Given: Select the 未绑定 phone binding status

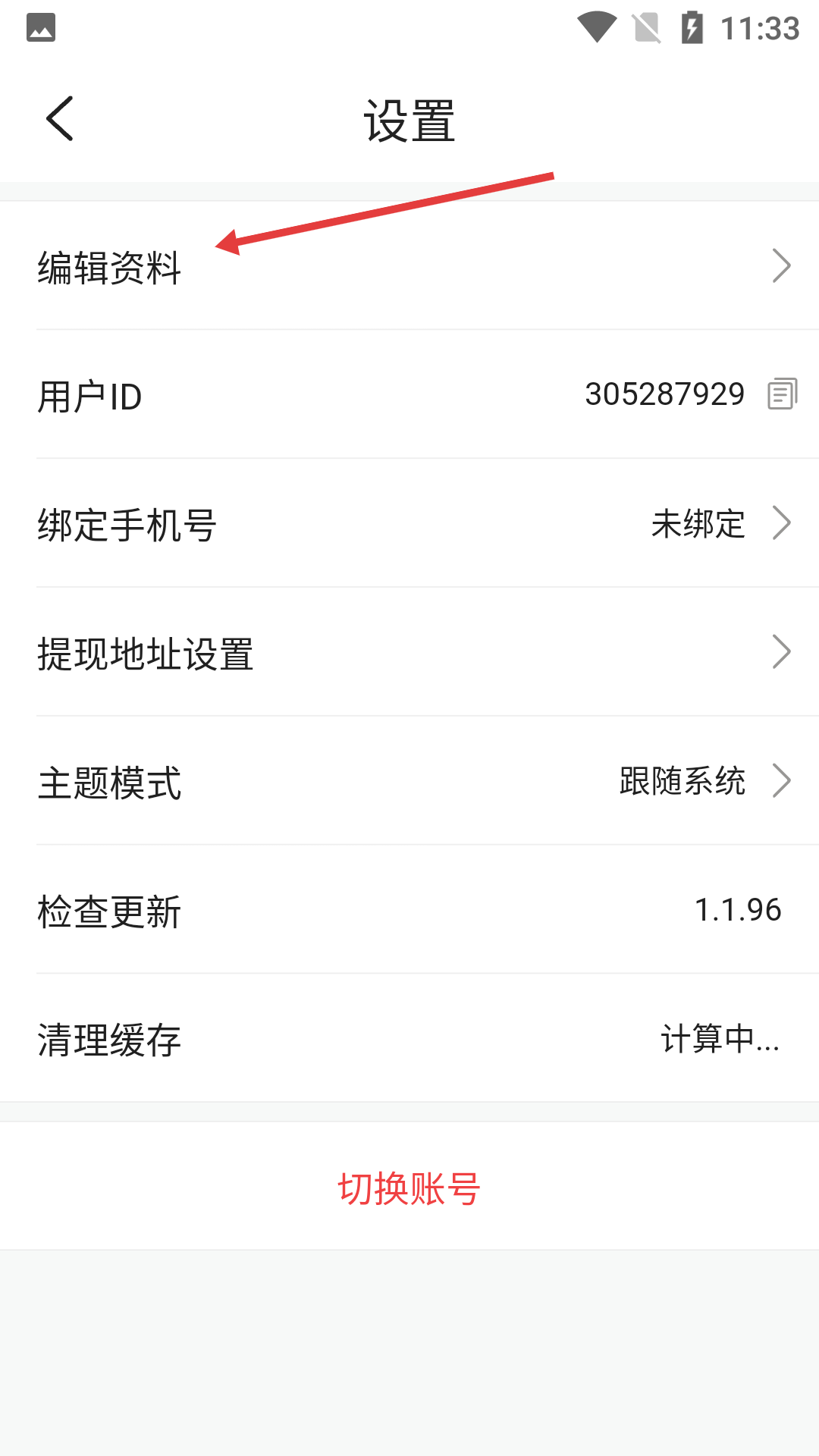Looking at the screenshot, I should (696, 523).
